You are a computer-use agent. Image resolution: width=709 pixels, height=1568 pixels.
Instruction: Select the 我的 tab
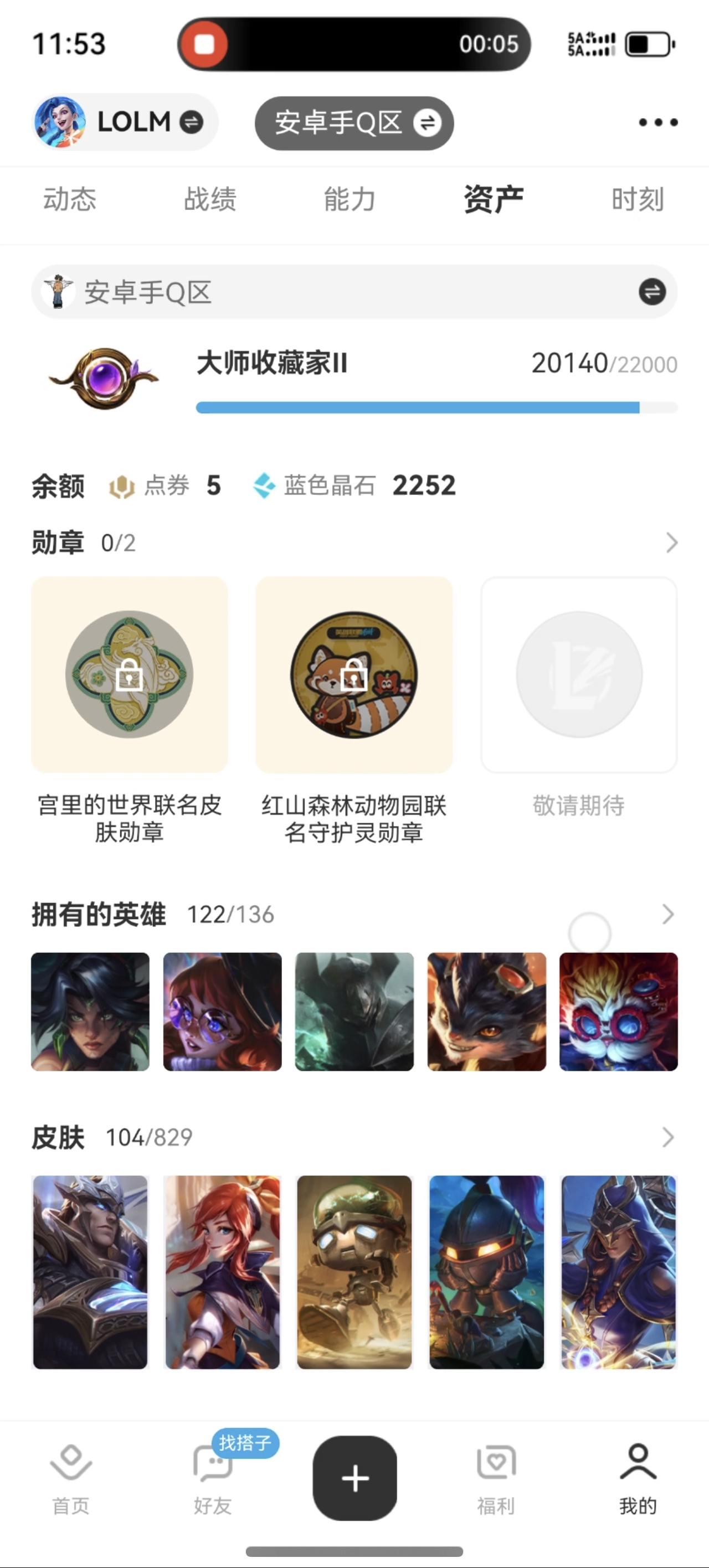638,1478
